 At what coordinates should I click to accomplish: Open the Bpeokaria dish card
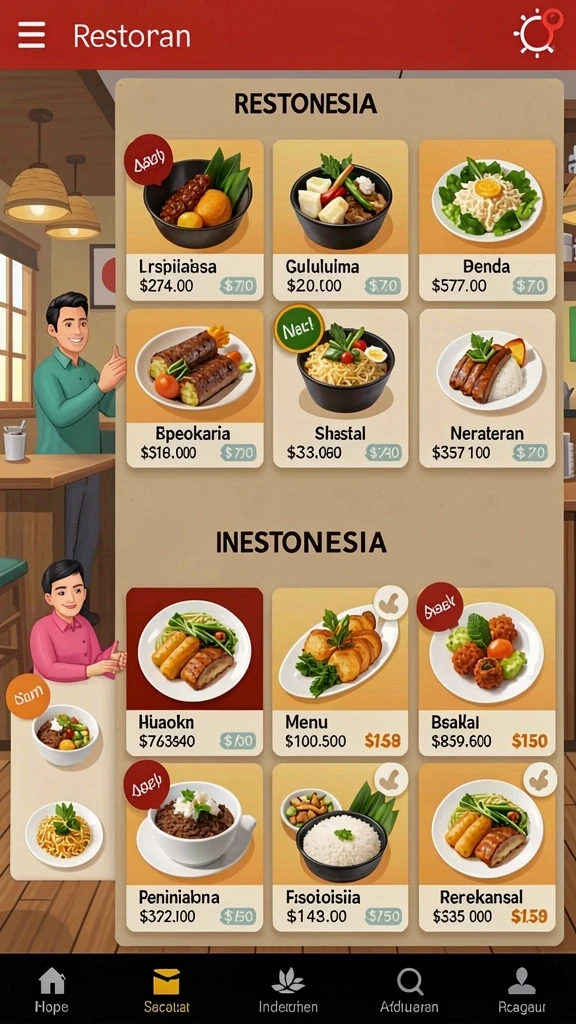195,388
